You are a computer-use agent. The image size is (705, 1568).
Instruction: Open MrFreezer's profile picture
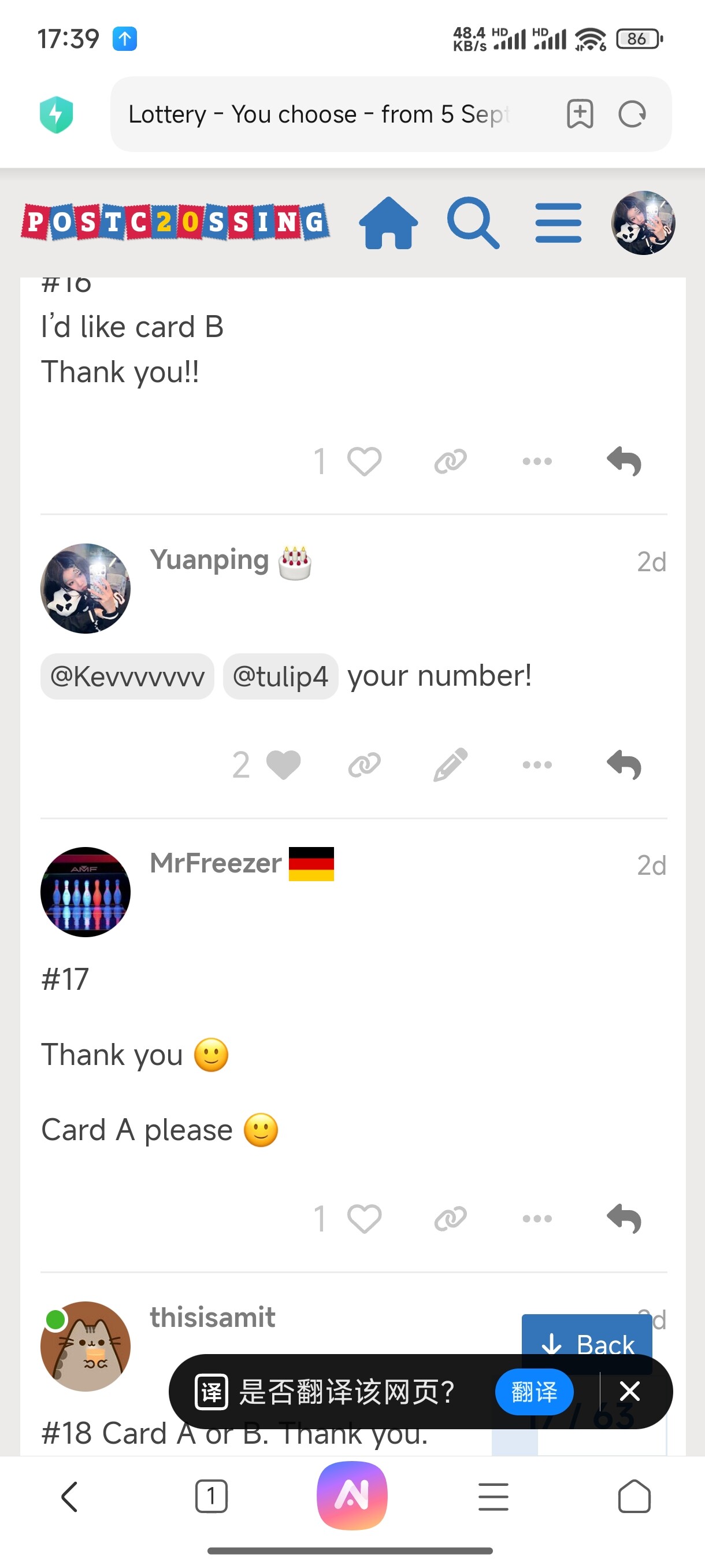(x=86, y=892)
